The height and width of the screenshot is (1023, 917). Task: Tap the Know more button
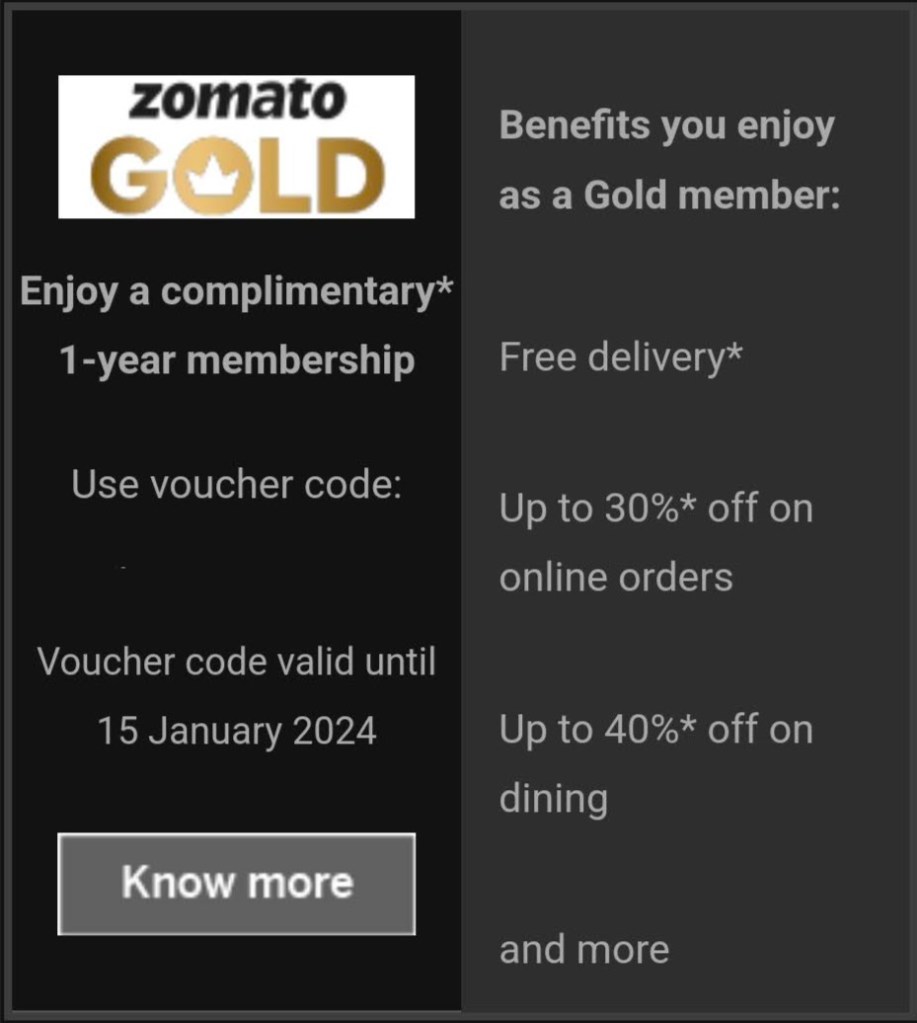(236, 884)
